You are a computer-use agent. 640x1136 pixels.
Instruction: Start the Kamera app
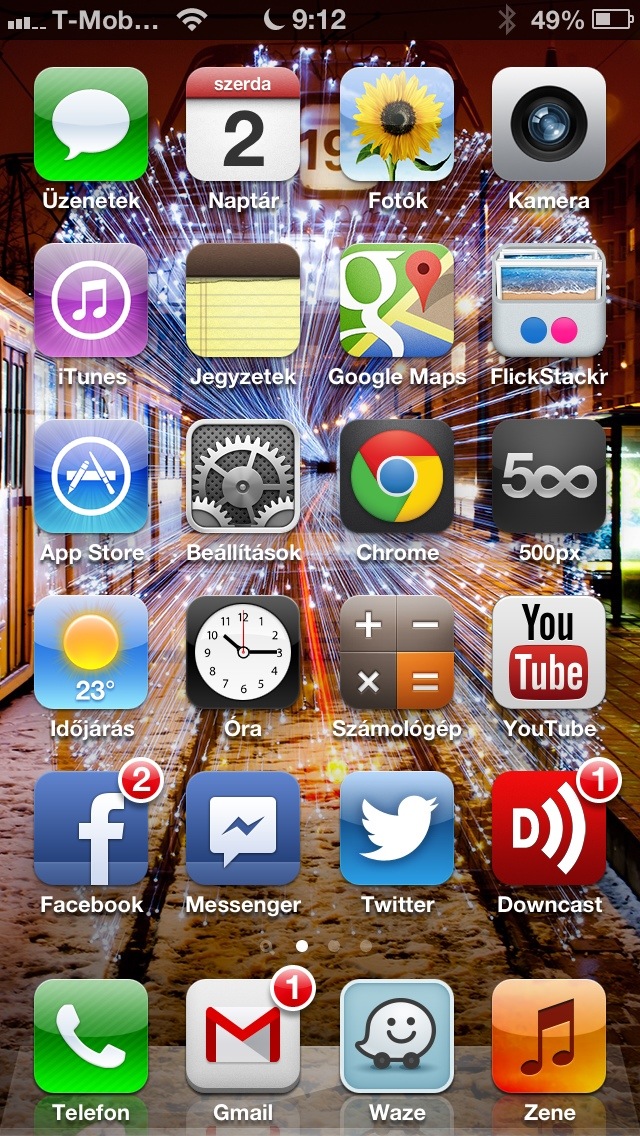tap(549, 124)
